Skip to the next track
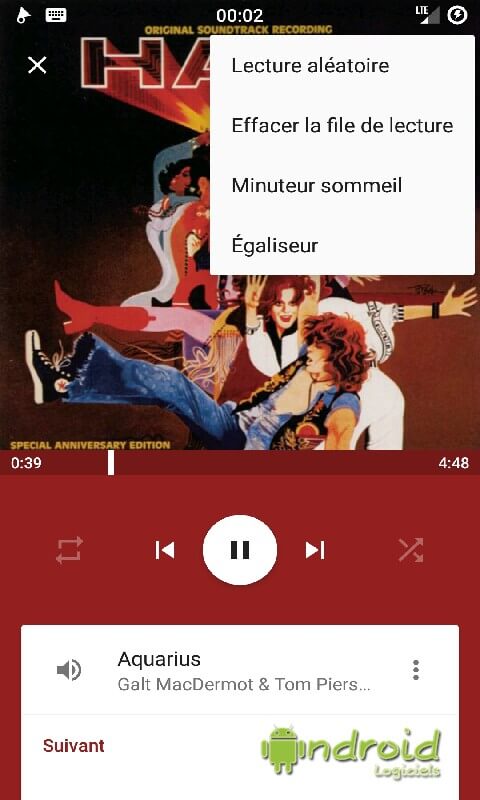Viewport: 480px width, 800px height. point(315,550)
